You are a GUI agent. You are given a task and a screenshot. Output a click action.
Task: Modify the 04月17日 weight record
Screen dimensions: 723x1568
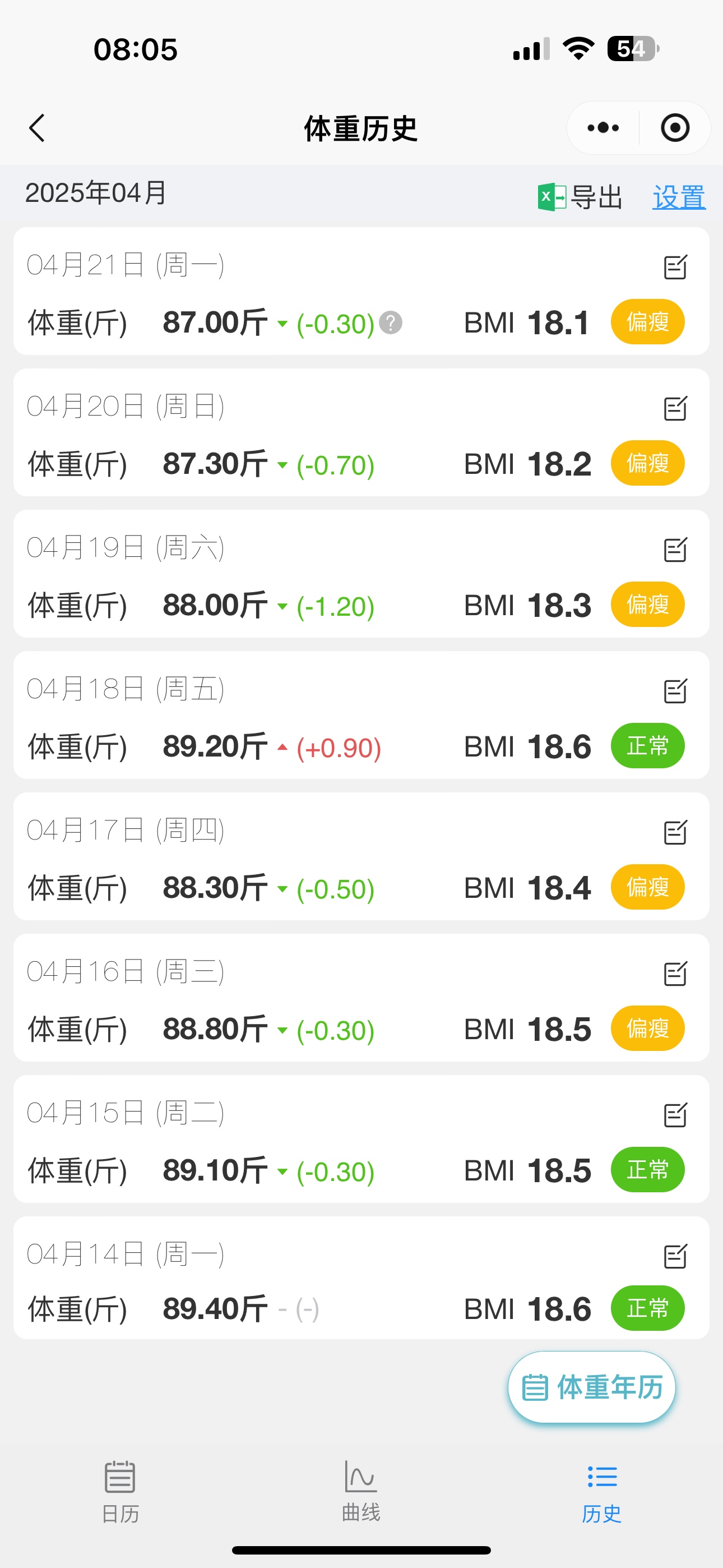tap(675, 832)
